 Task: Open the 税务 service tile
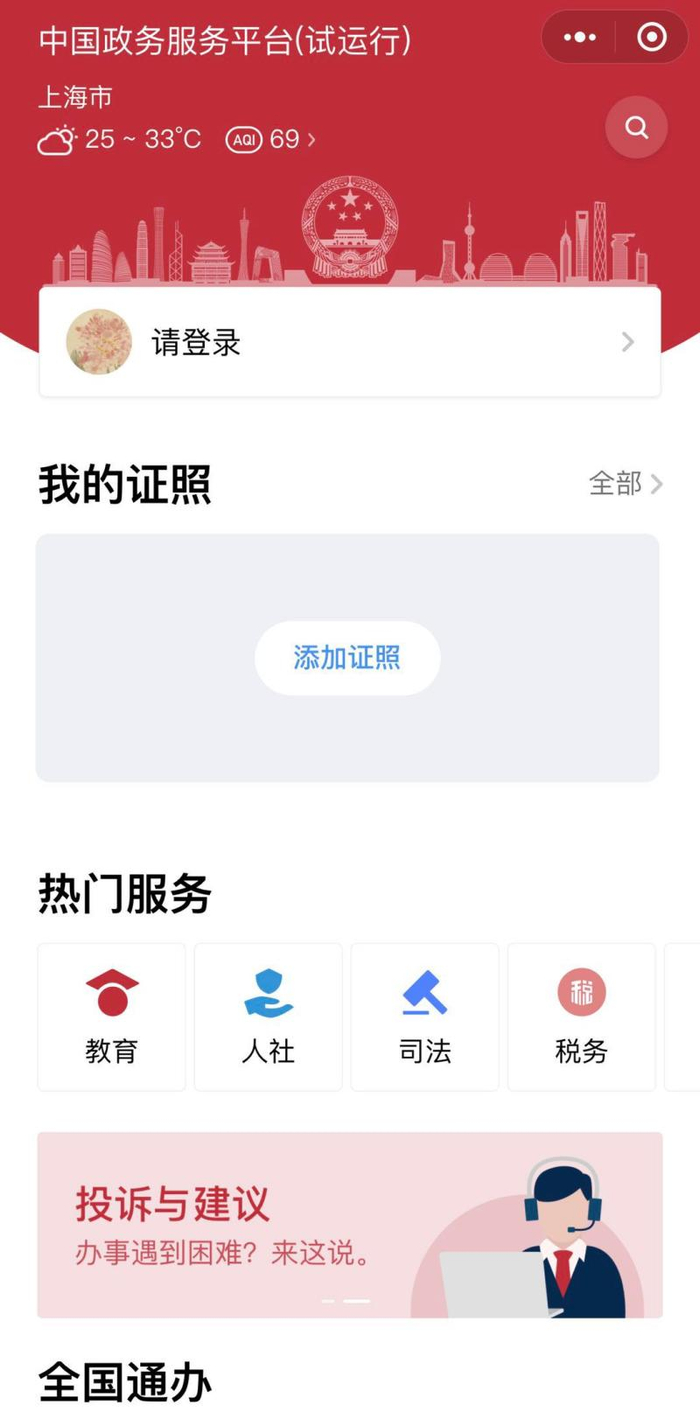click(x=582, y=1017)
